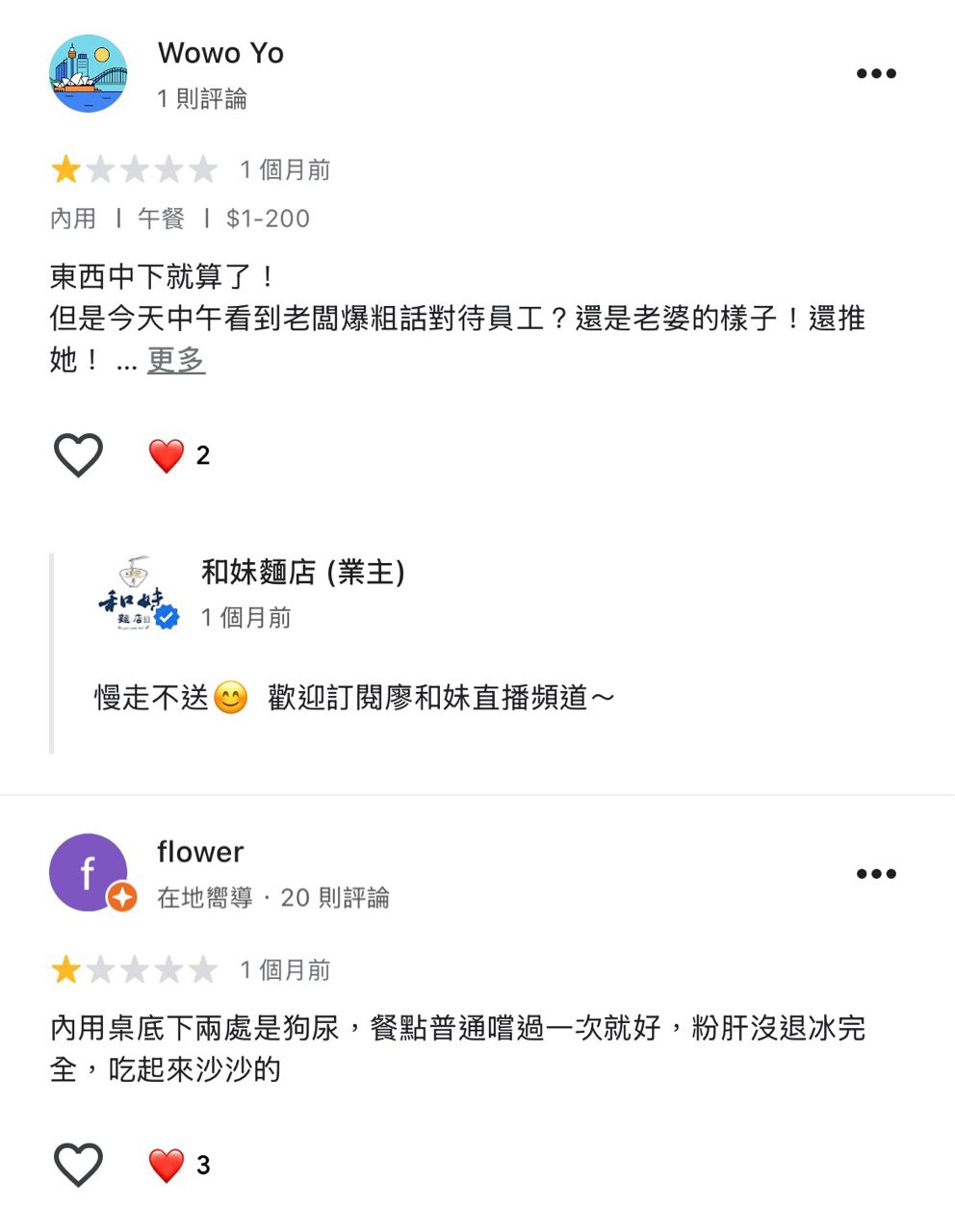Like Wowo Yo's review with the heart
This screenshot has width=955, height=1232.
[x=78, y=454]
